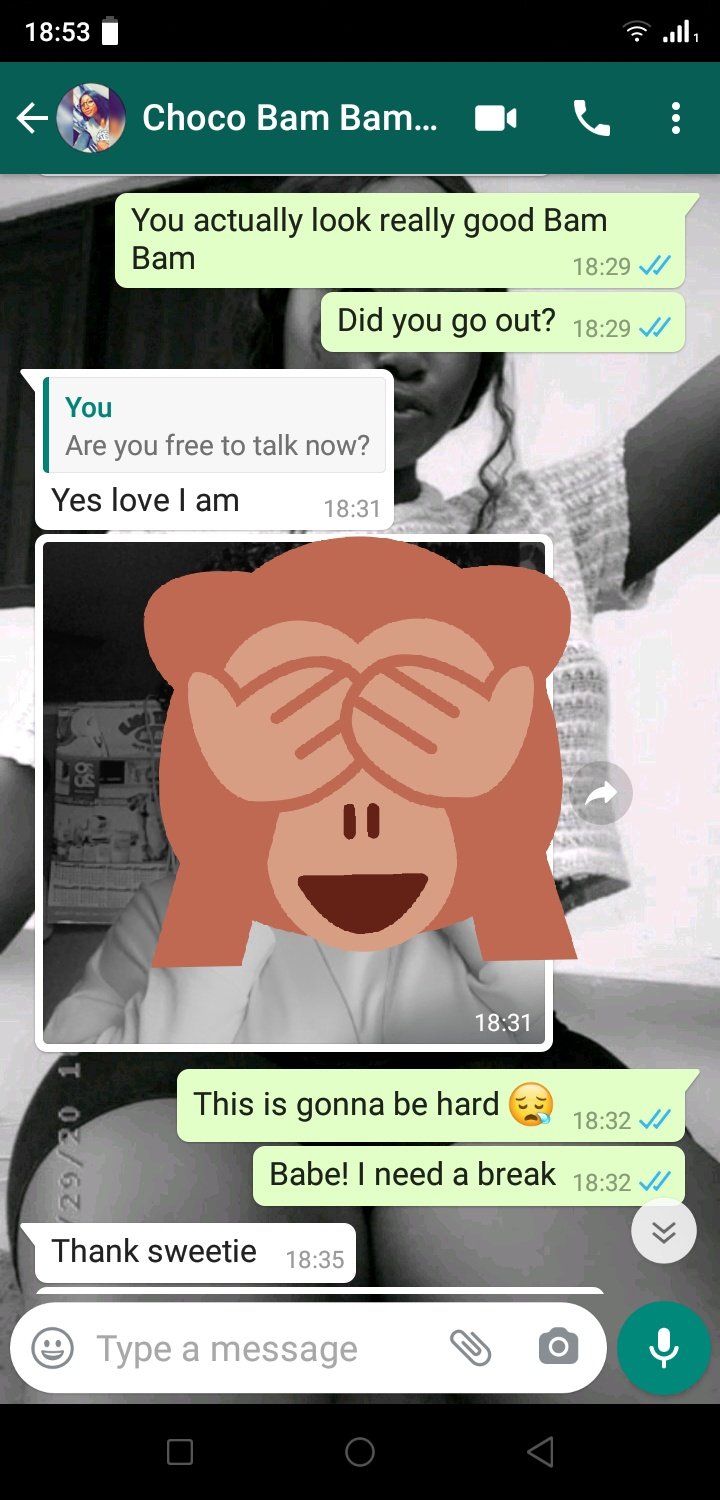Jump to the latest messages
This screenshot has height=1500, width=720.
[664, 1231]
